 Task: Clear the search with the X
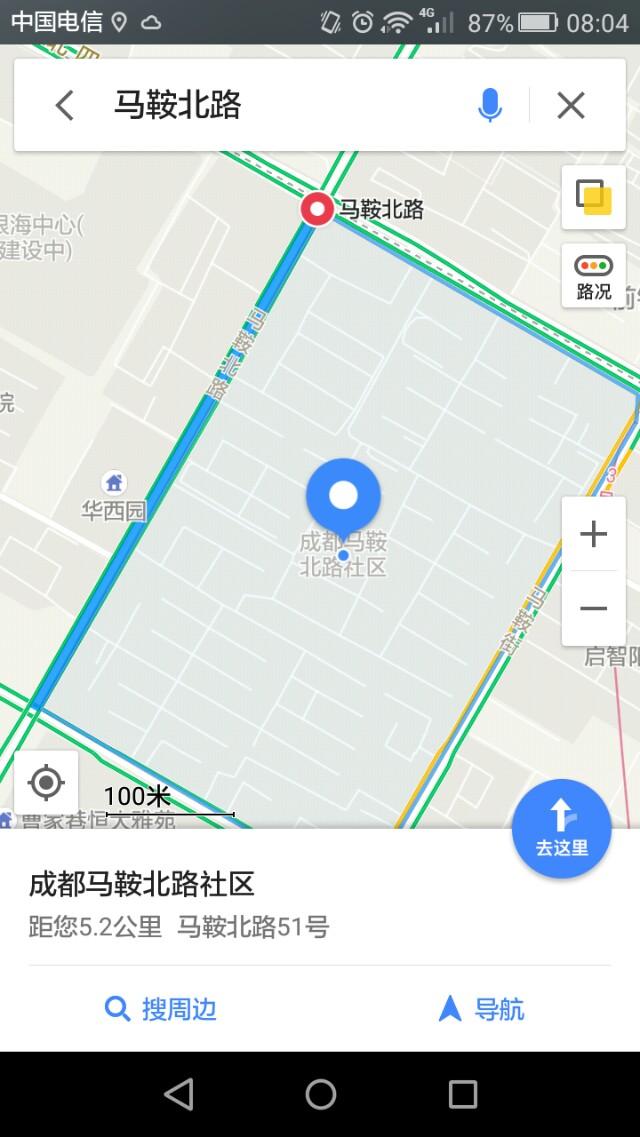coord(571,105)
